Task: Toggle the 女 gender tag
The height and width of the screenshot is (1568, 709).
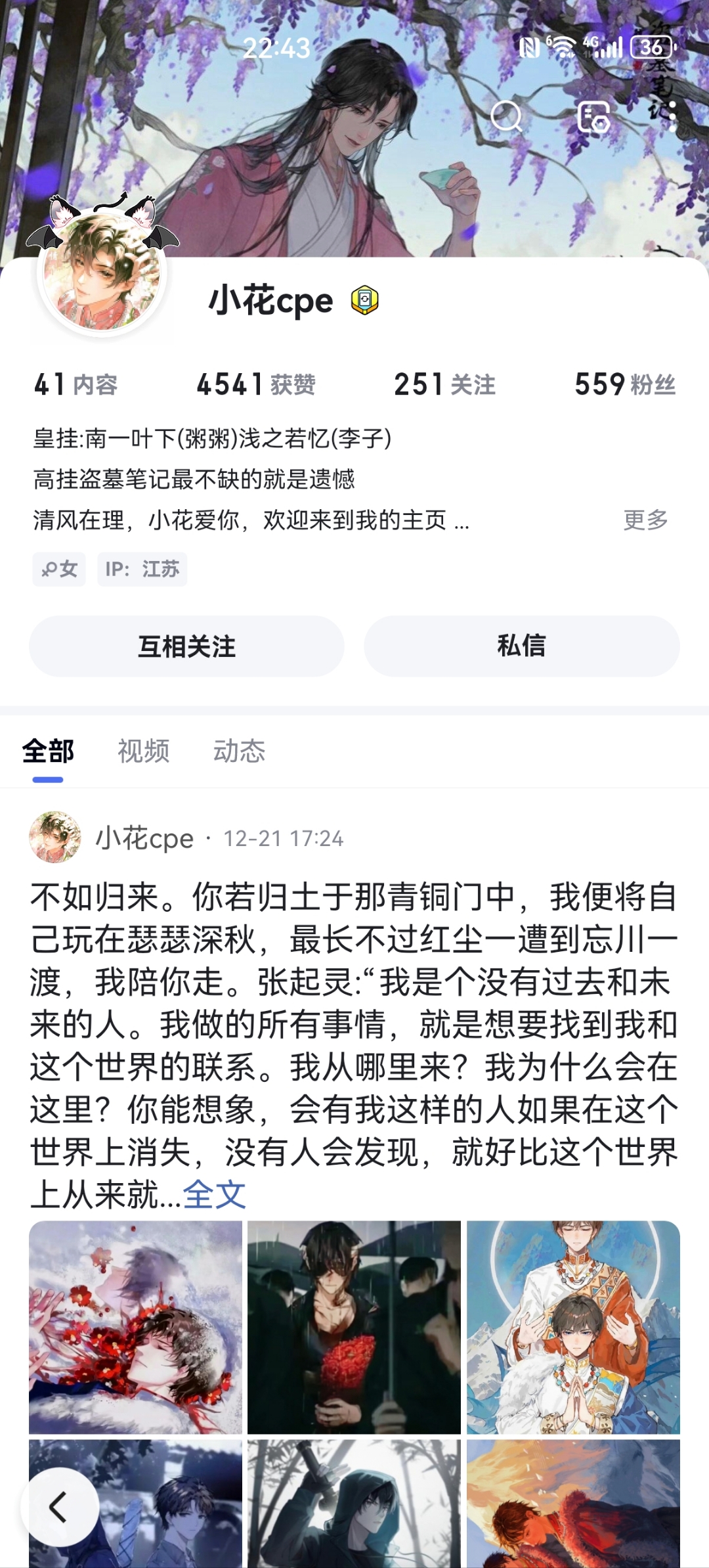Action: click(58, 569)
